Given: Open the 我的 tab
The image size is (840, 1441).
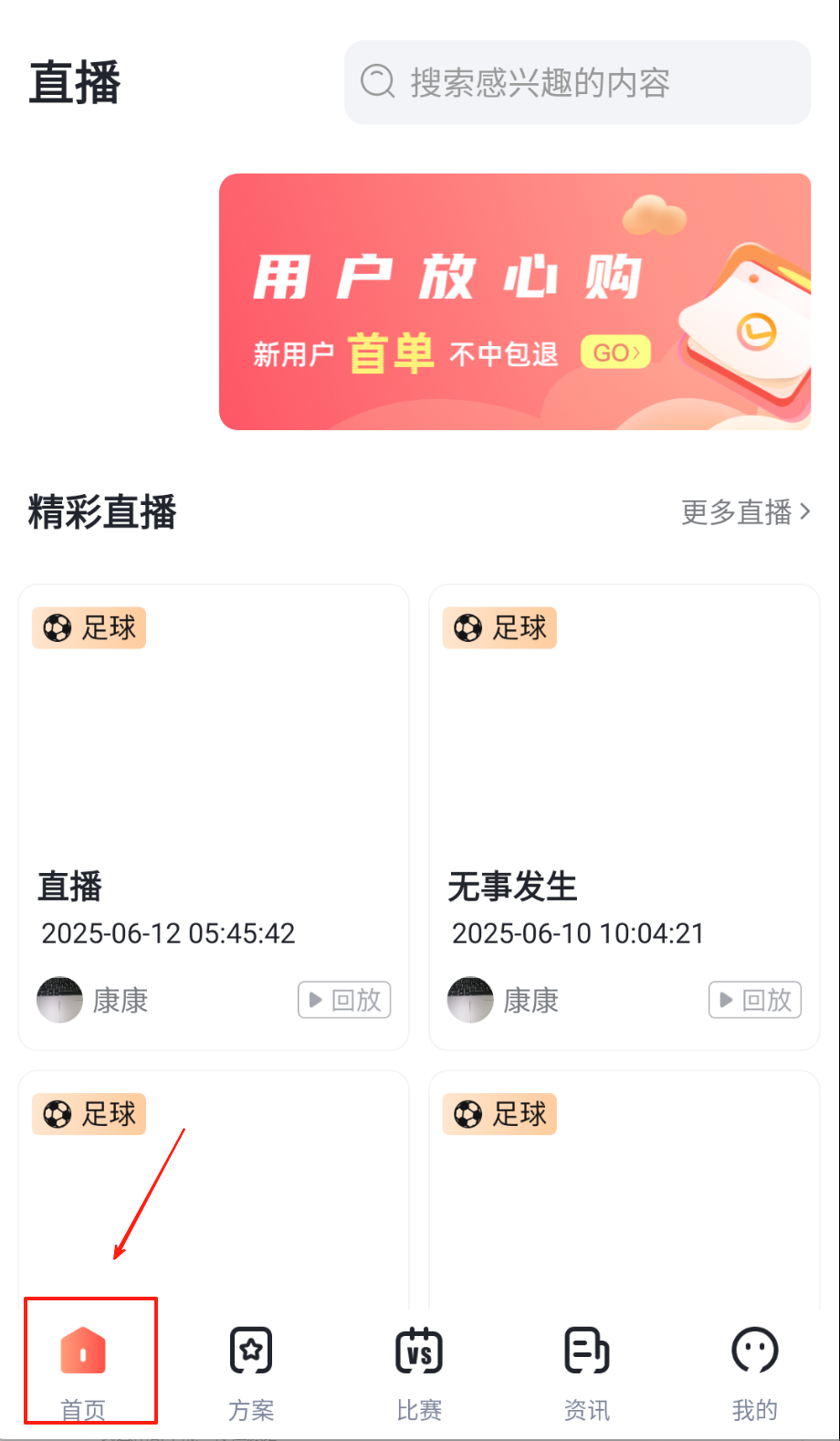Looking at the screenshot, I should pyautogui.click(x=755, y=1365).
